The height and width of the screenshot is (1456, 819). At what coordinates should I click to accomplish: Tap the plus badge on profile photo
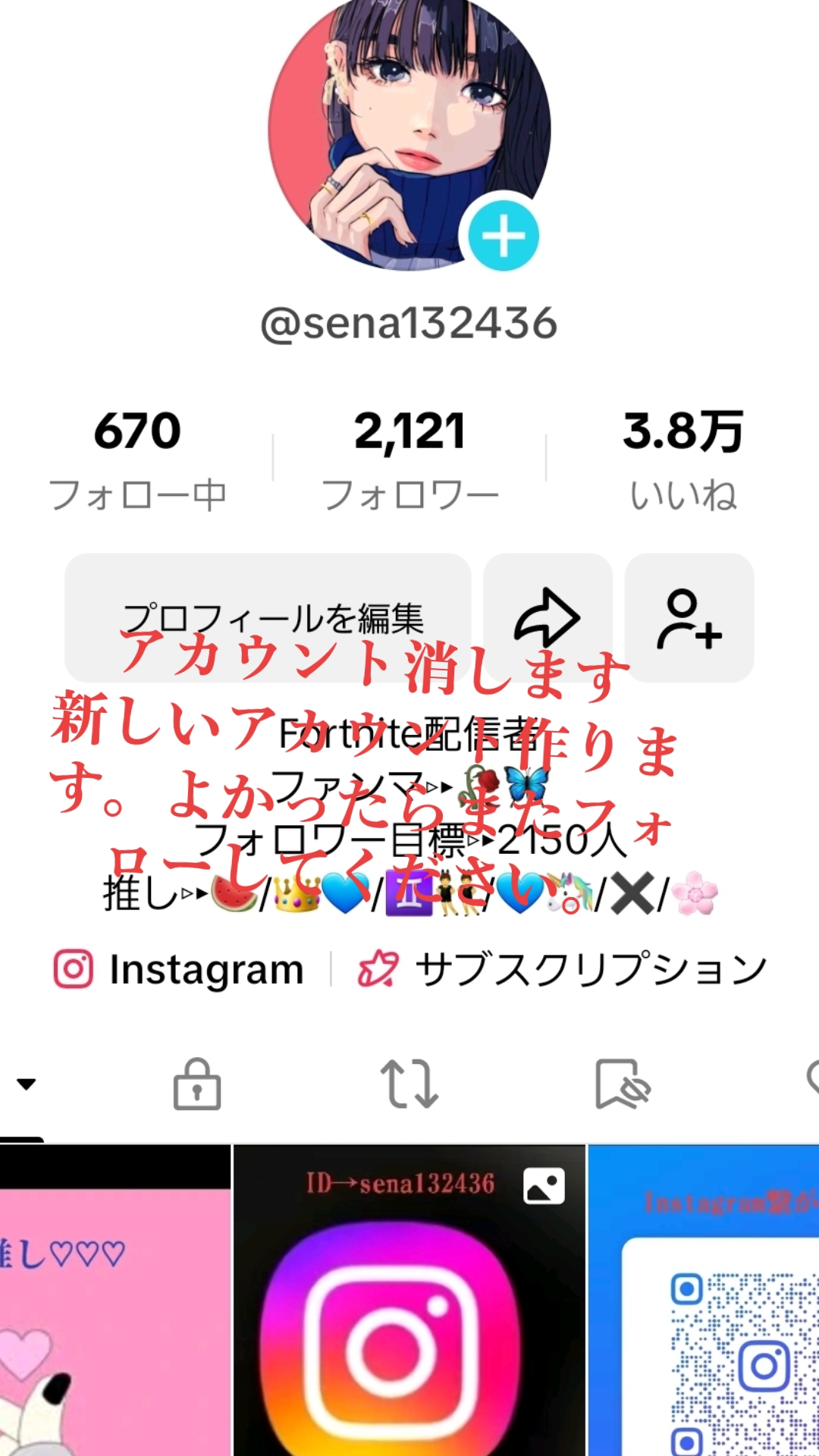(x=503, y=236)
